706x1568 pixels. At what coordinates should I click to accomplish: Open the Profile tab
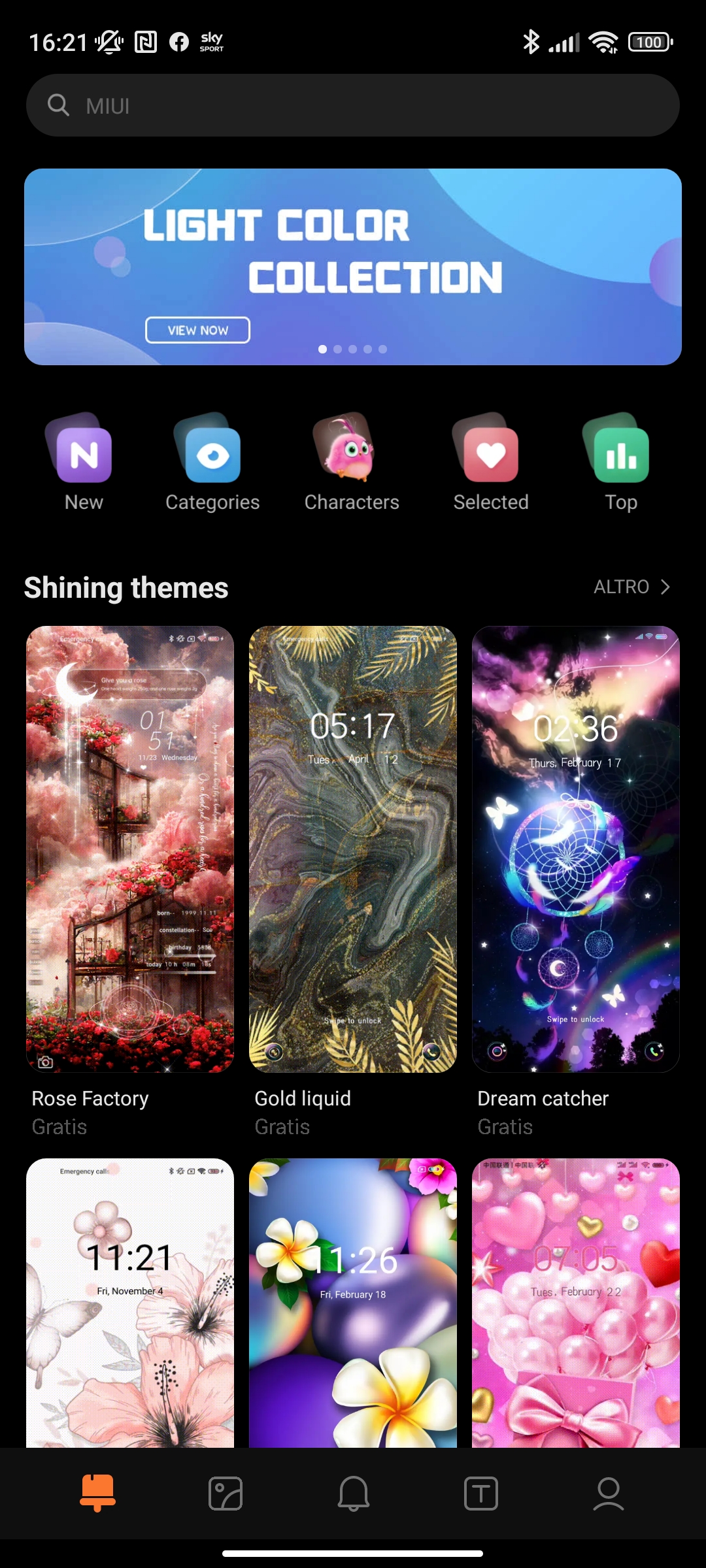click(x=609, y=1494)
